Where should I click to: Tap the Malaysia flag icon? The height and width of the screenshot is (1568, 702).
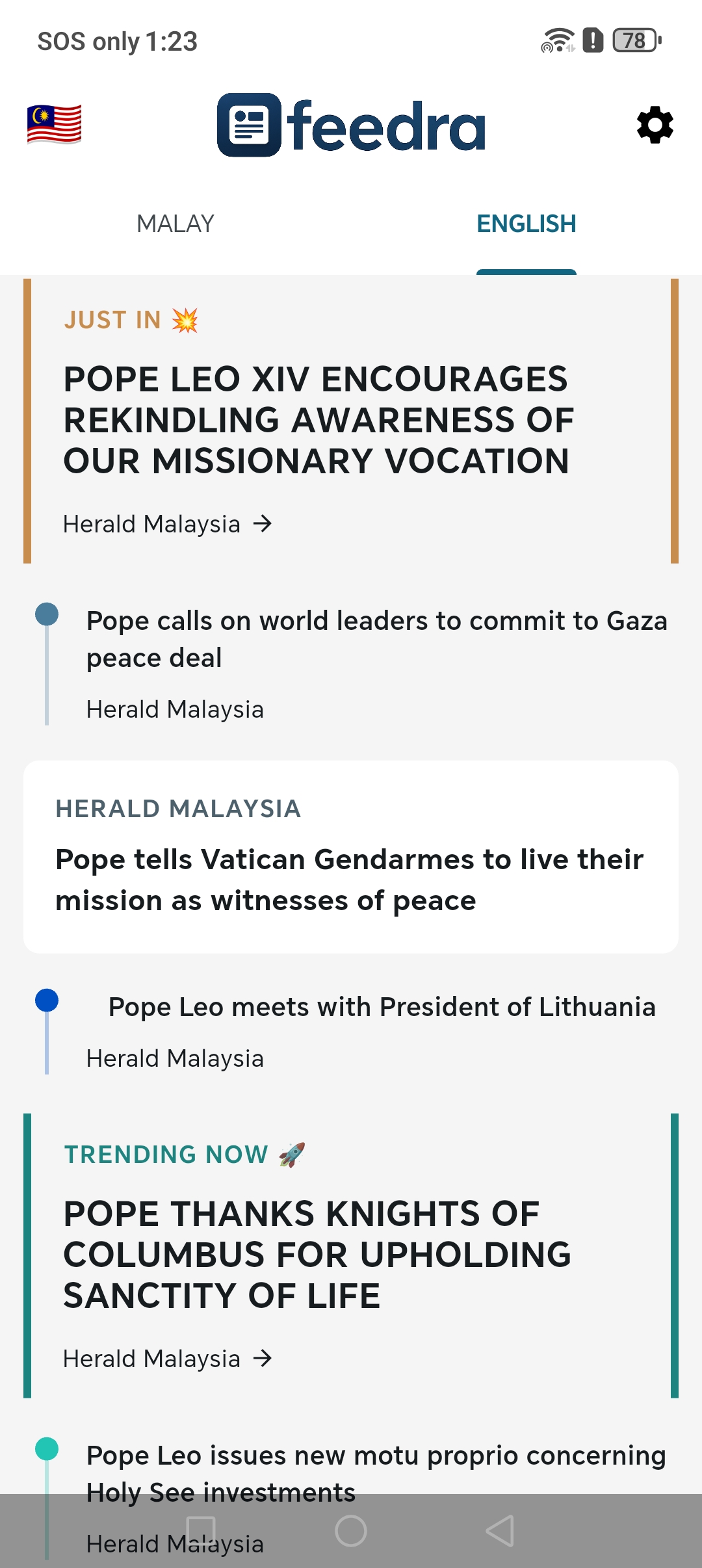[x=54, y=124]
